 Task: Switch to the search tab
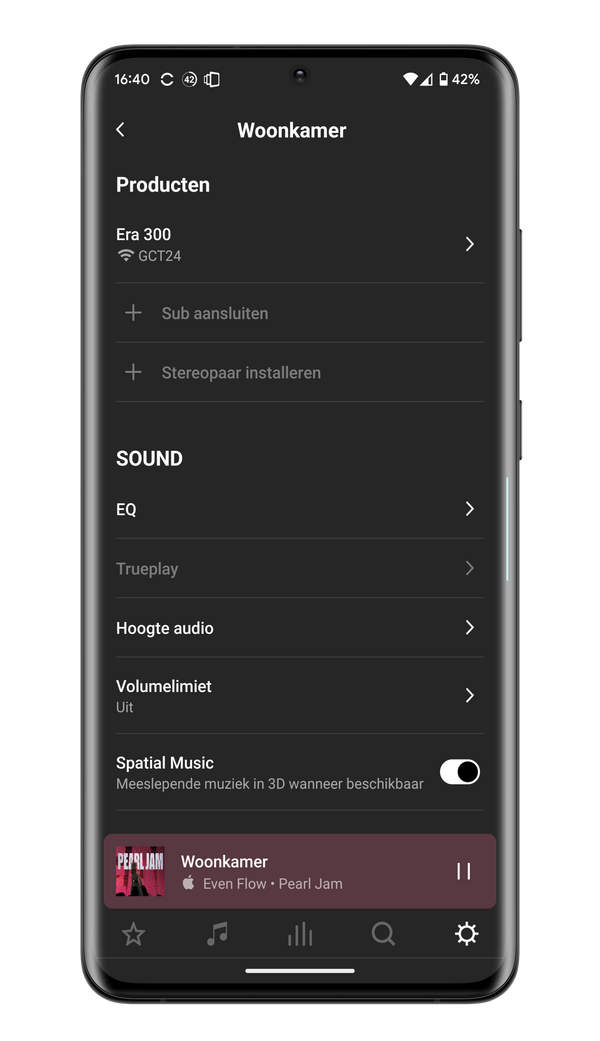[x=383, y=934]
